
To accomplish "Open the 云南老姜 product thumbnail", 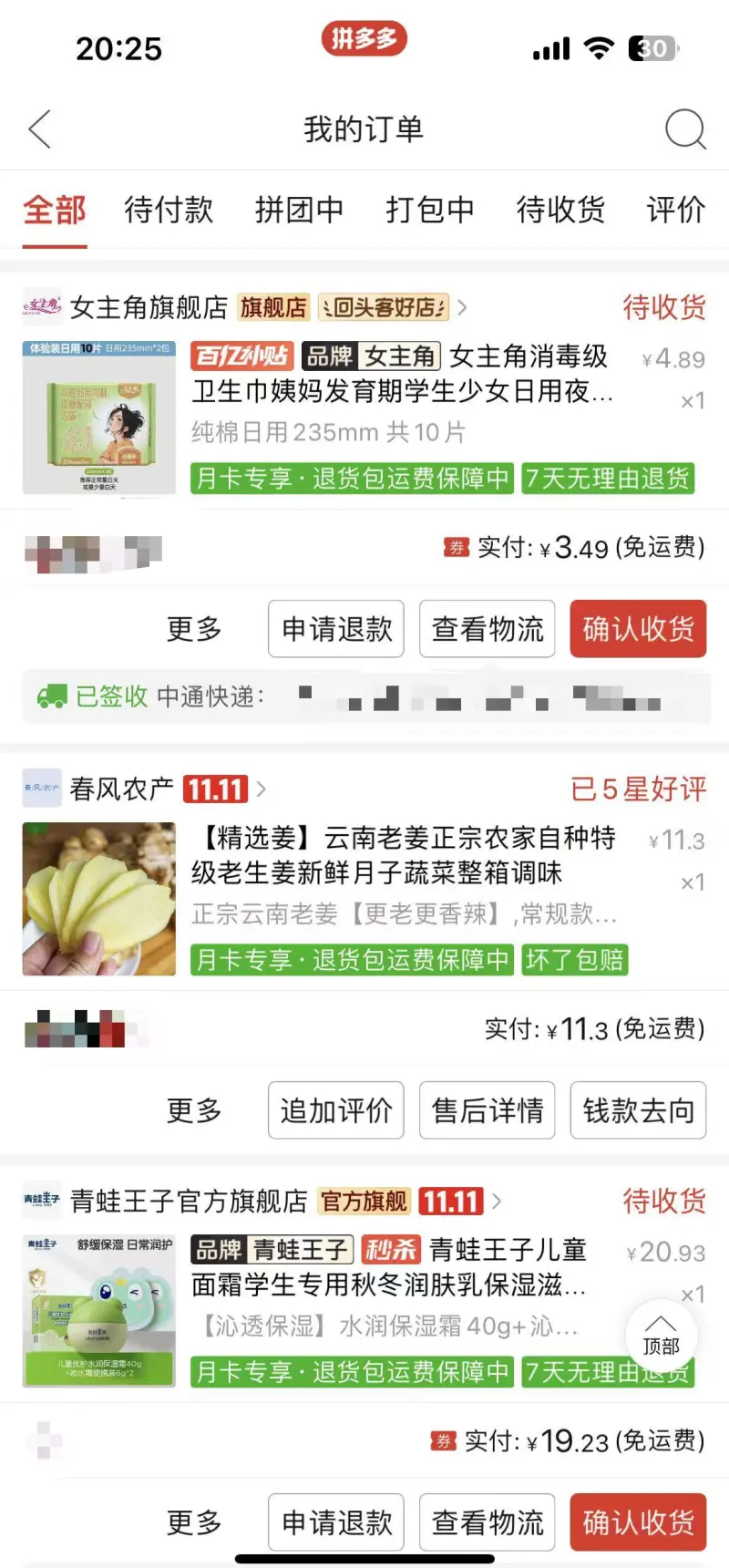I will [99, 899].
